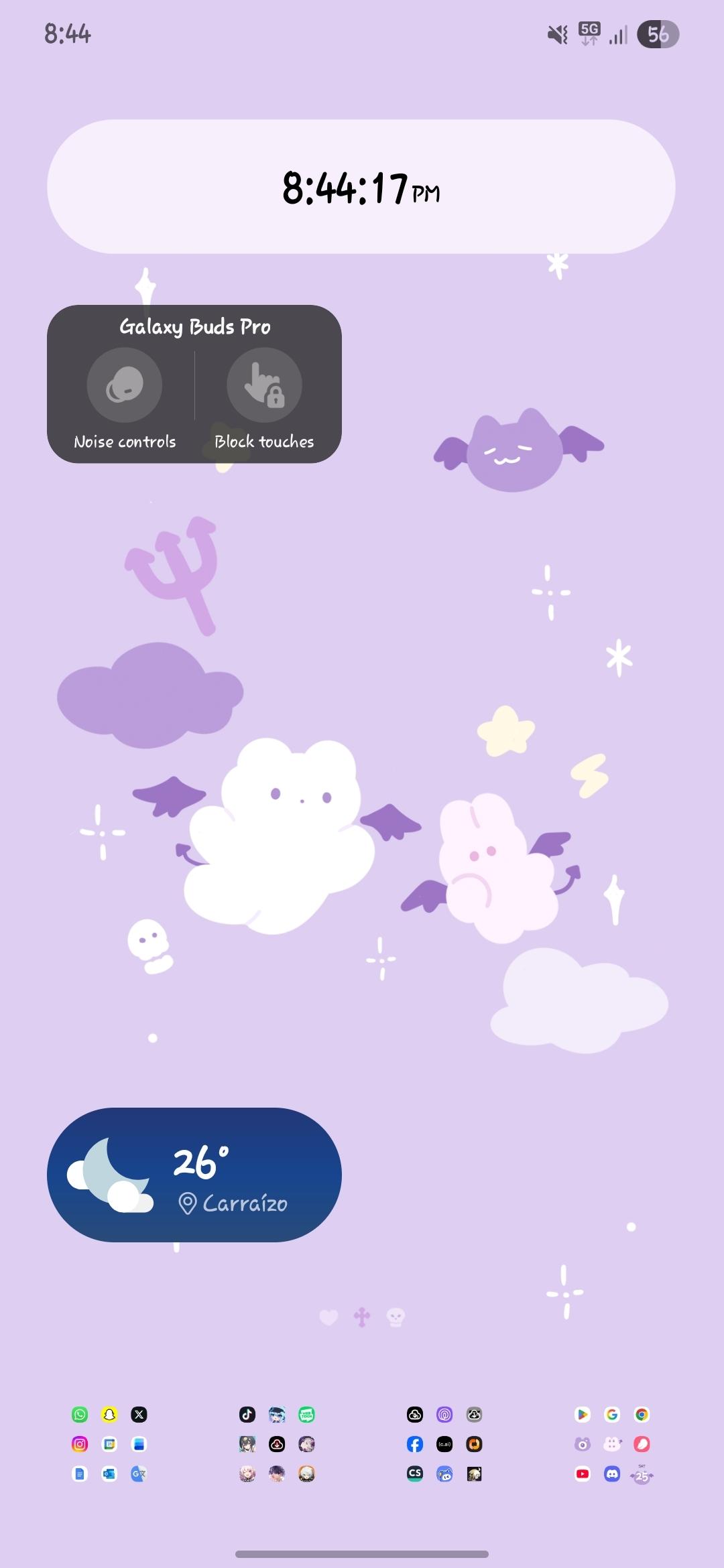724x1568 pixels.
Task: Open the folder with WhatsApp and Snapchat
Action: point(109,1444)
